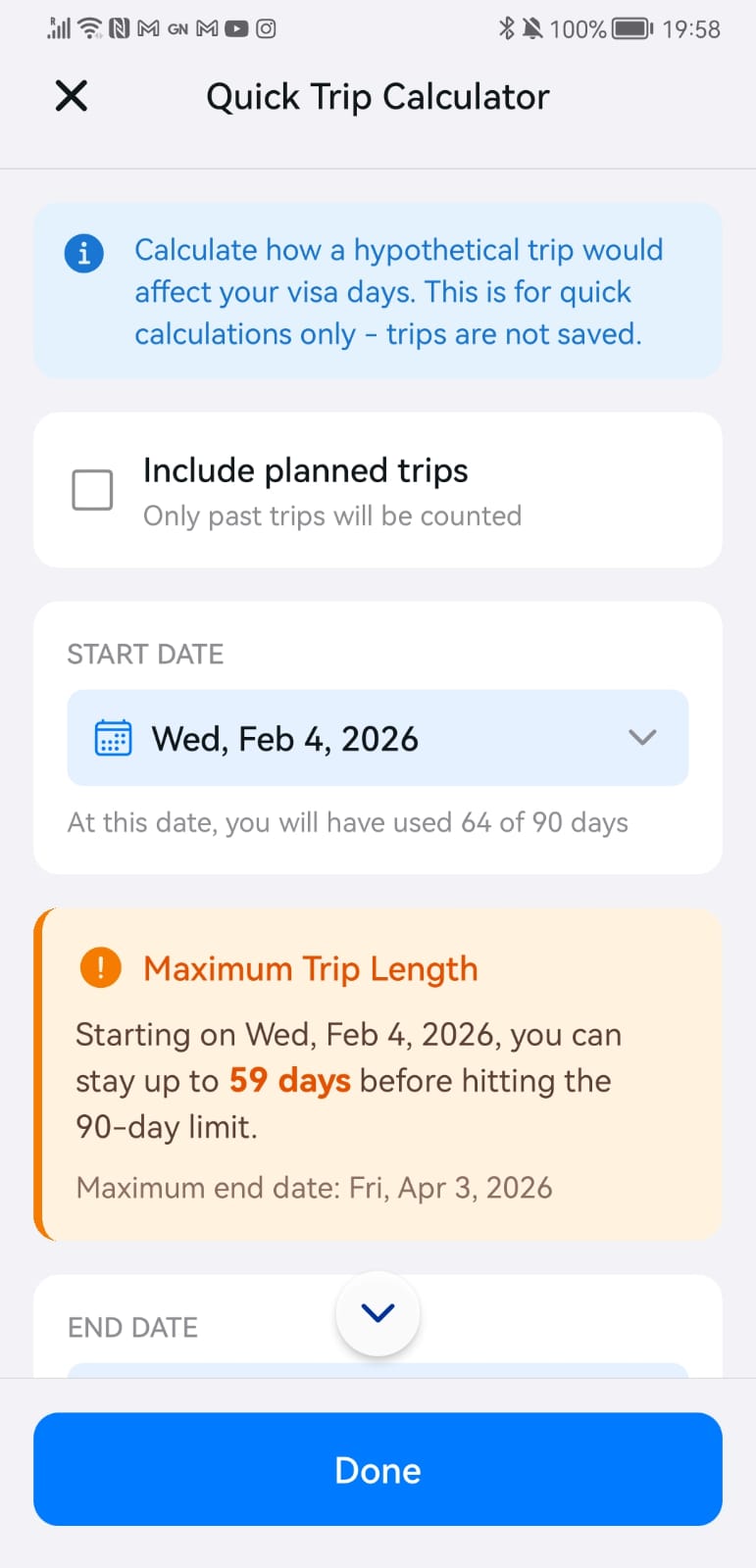756x1568 pixels.
Task: Tap the Maximum end date text
Action: coord(315,1187)
